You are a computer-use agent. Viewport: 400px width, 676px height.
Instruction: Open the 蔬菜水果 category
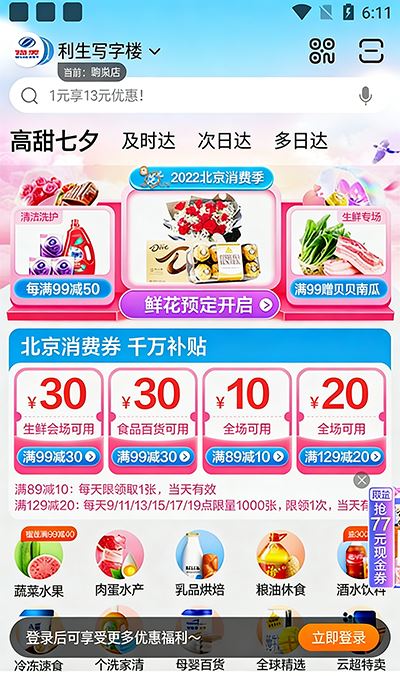(39, 564)
